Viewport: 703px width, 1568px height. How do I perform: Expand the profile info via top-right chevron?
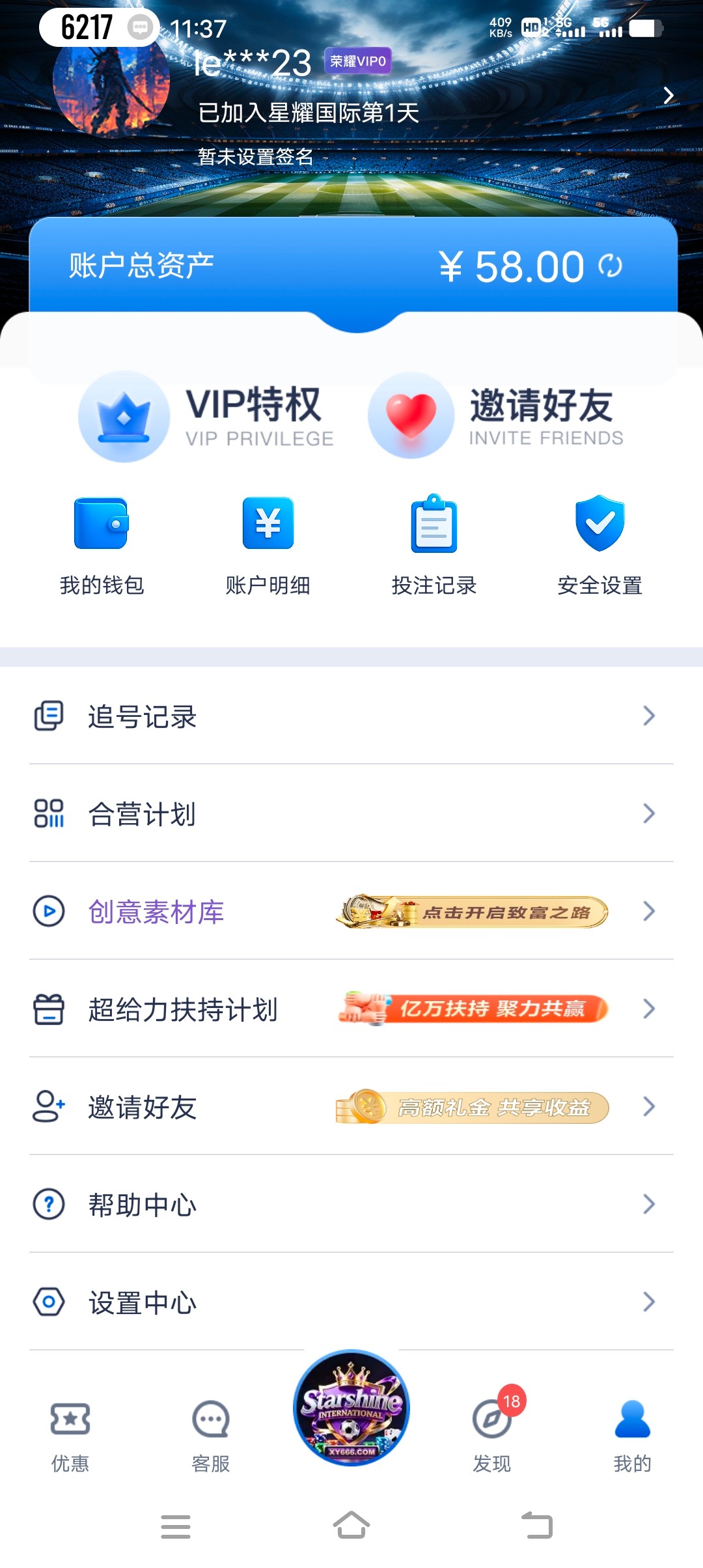[x=669, y=95]
